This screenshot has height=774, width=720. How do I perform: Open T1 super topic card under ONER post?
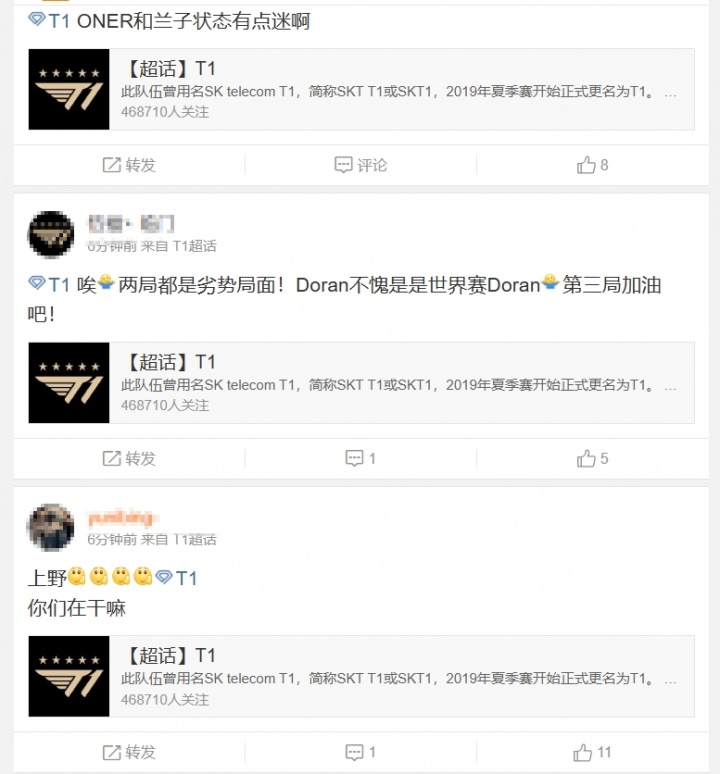[x=360, y=90]
